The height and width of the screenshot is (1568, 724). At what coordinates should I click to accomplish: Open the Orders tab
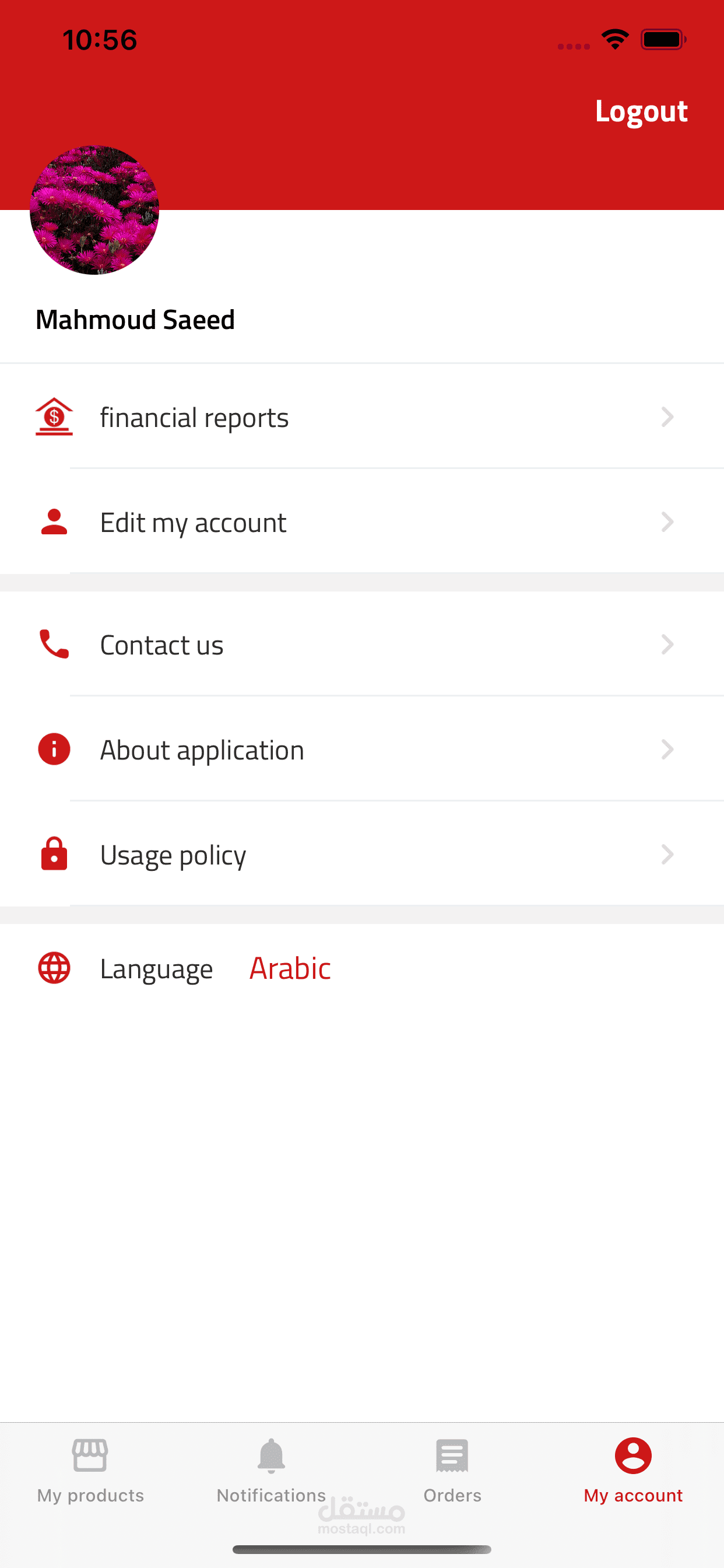[452, 1469]
